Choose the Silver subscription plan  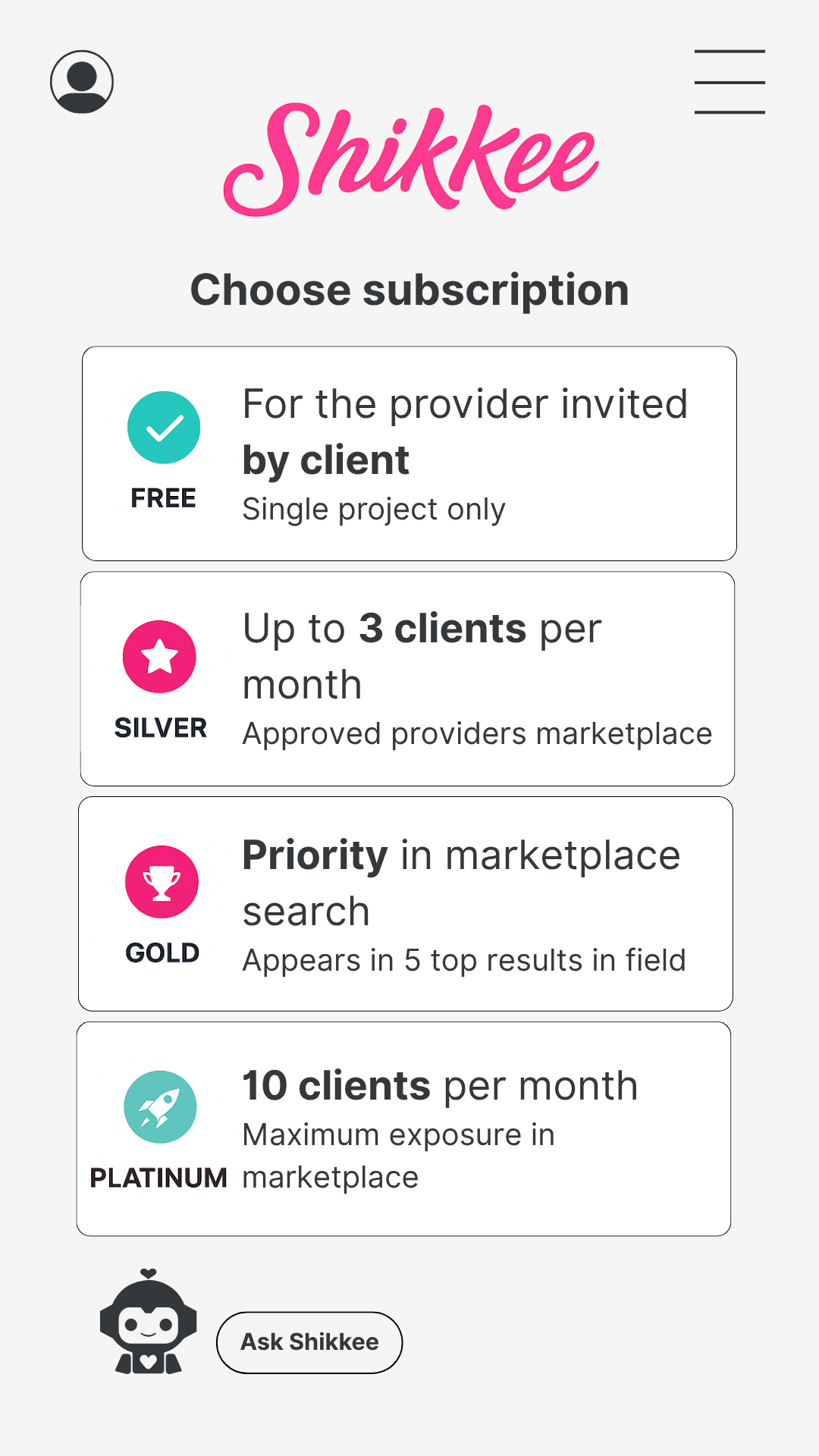[408, 679]
